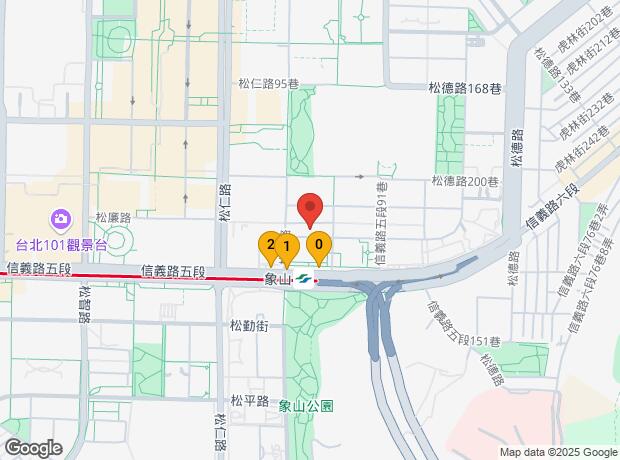This screenshot has height=460, width=620.
Task: Tap the orange marker labeled 0
Action: coord(319,245)
